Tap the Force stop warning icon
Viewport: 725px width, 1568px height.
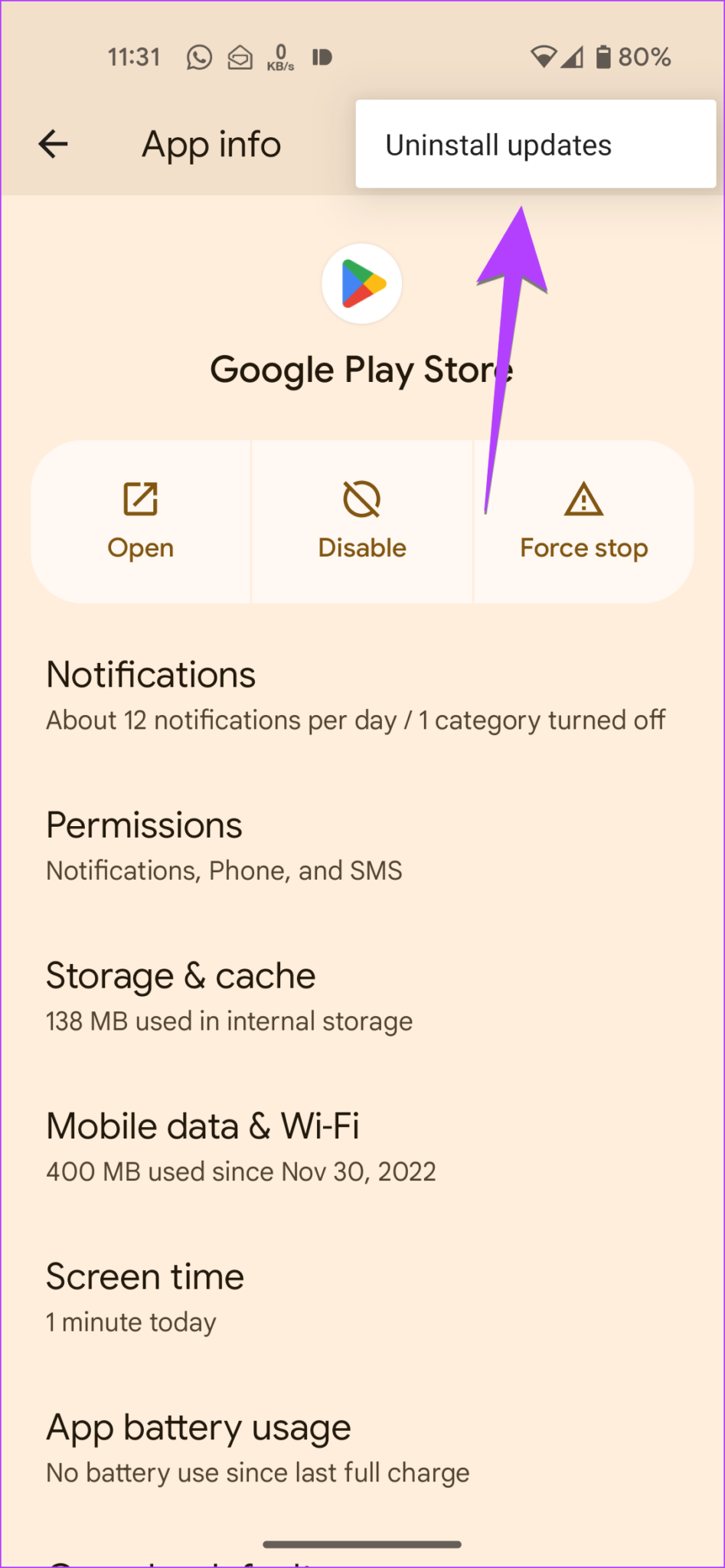583,499
